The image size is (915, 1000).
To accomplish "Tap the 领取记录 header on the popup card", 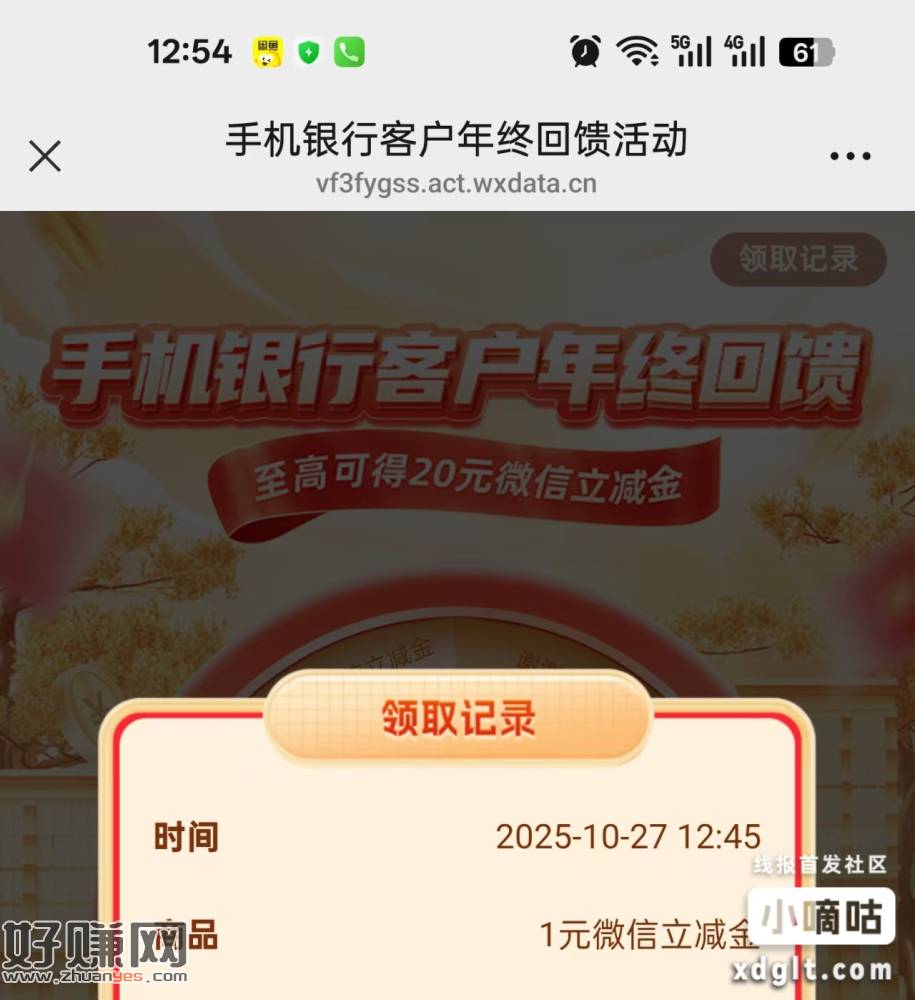I will tap(457, 716).
